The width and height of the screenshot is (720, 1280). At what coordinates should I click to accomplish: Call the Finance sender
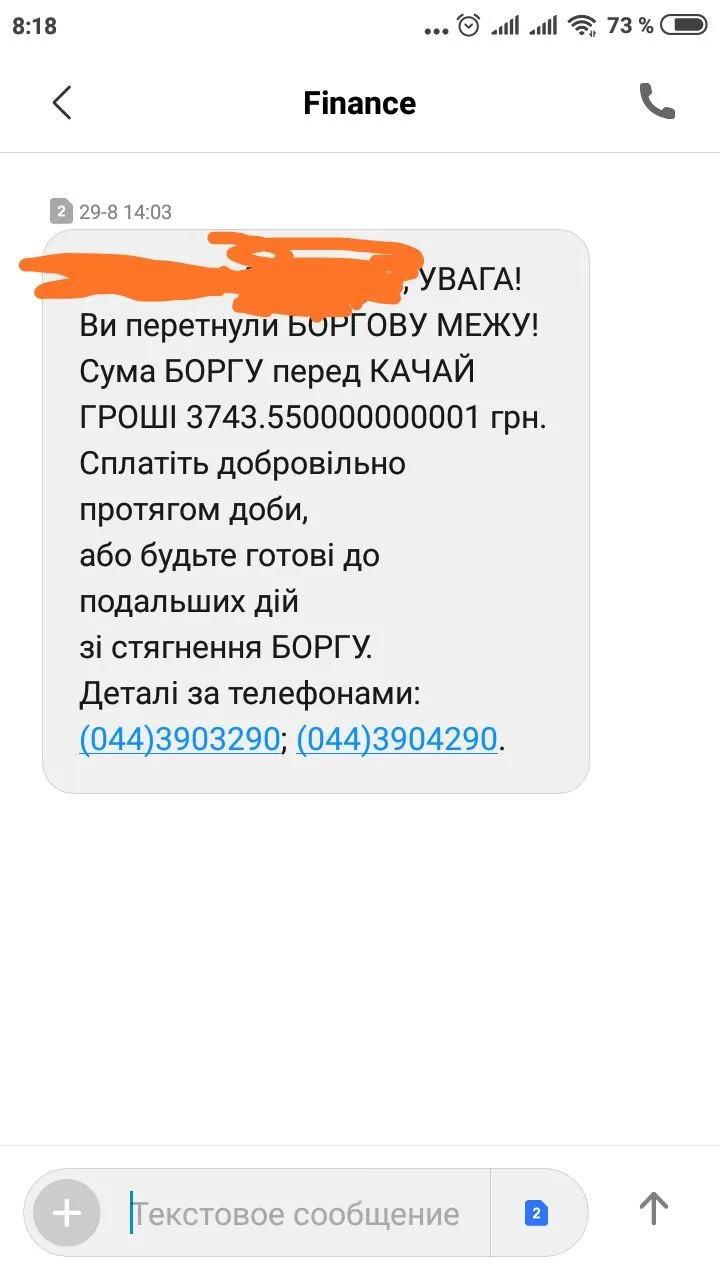(x=656, y=102)
